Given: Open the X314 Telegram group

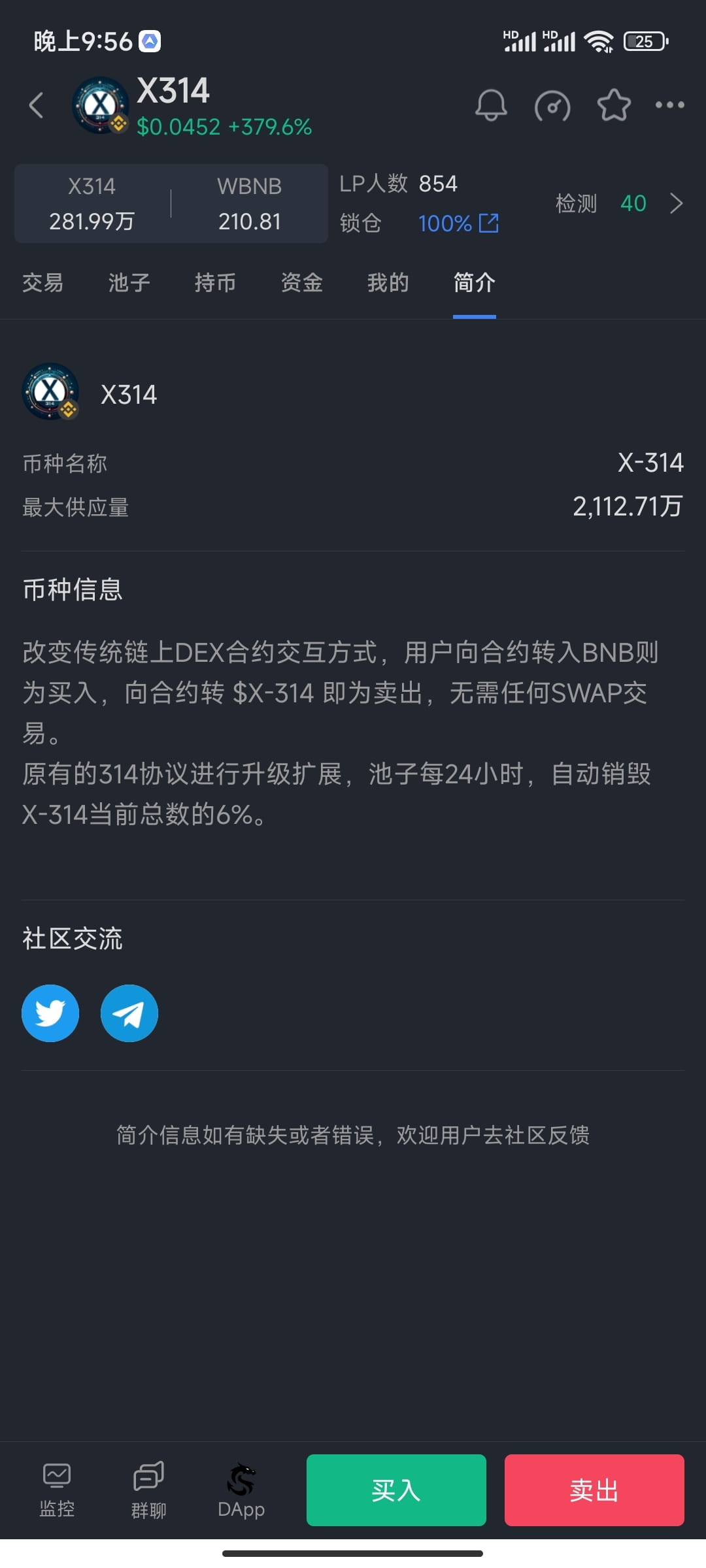Looking at the screenshot, I should point(129,1013).
